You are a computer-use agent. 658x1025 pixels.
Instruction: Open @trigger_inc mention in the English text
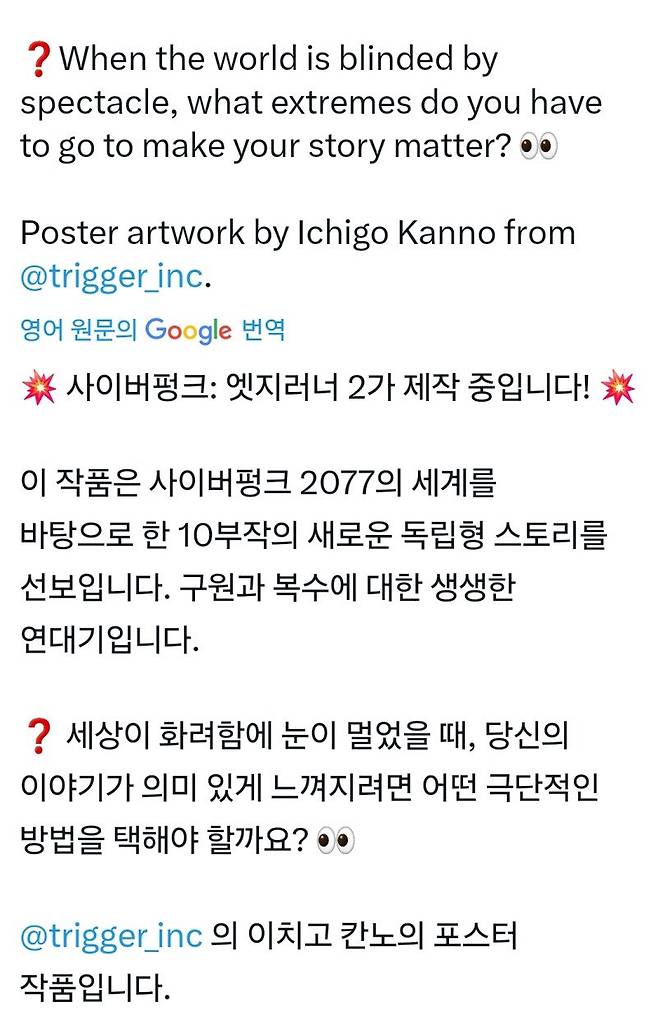click(x=112, y=277)
